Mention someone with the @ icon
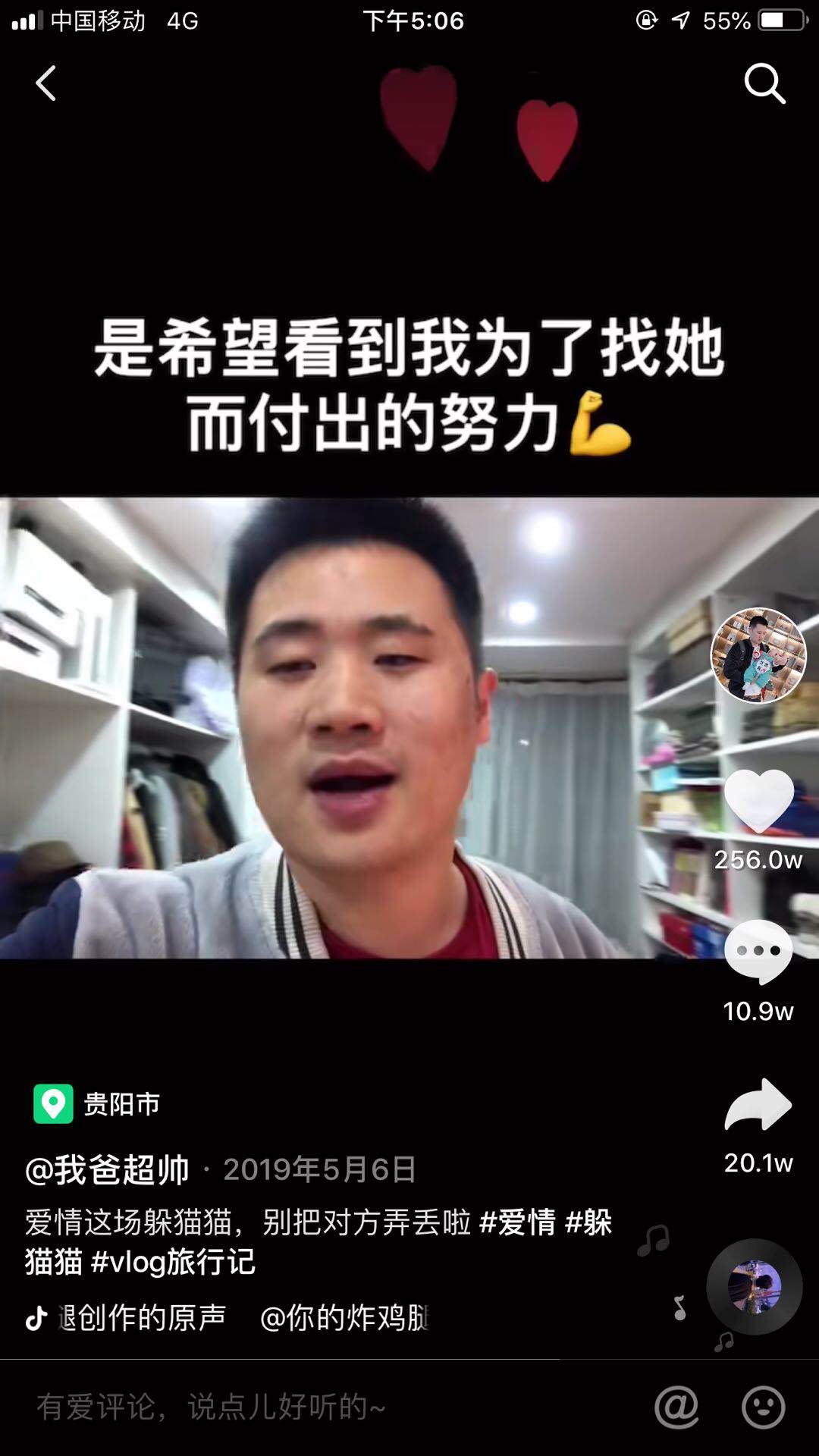Screen dimensions: 819x1456 [676, 1407]
